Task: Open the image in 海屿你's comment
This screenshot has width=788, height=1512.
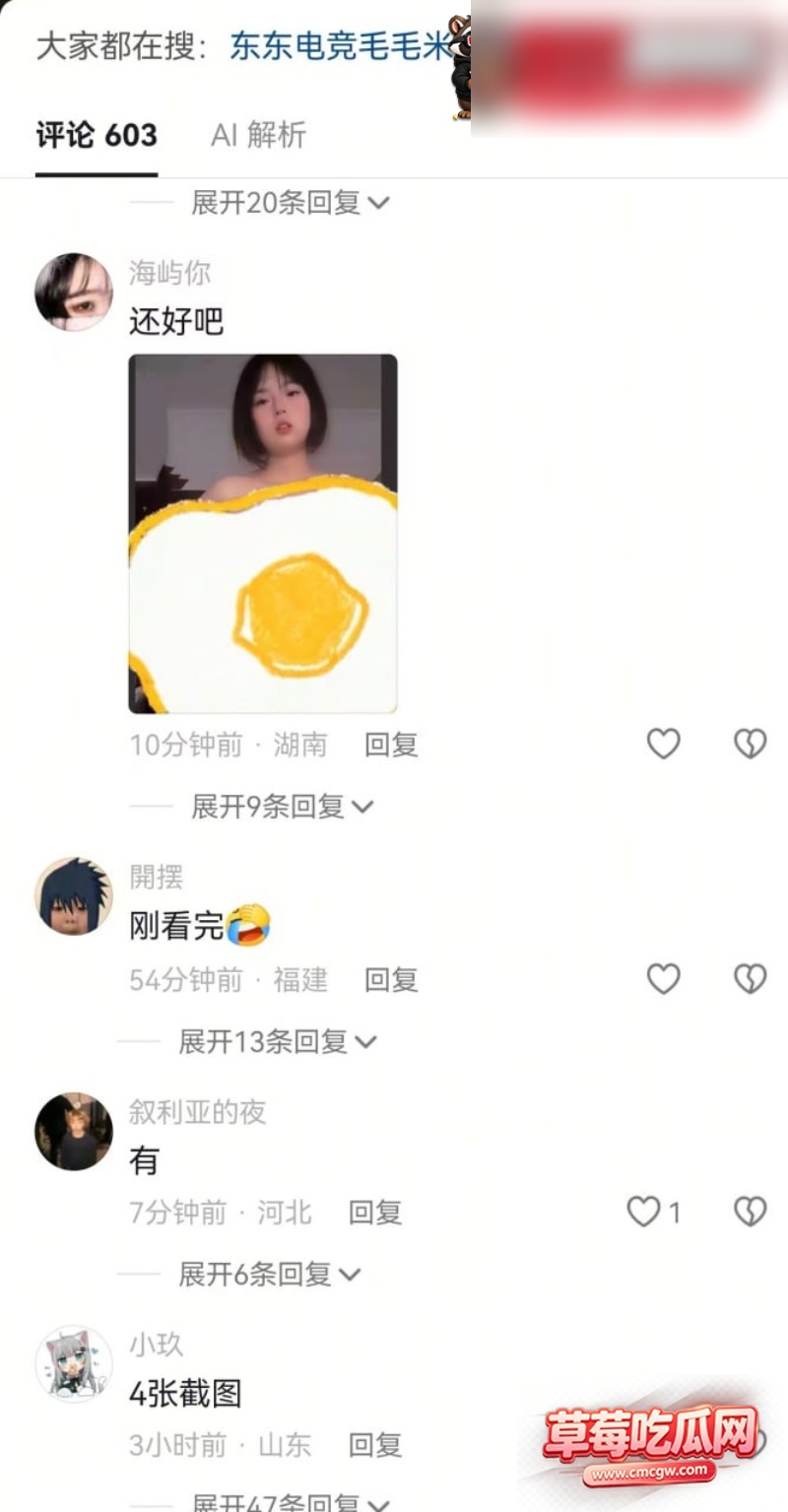Action: coord(263,534)
